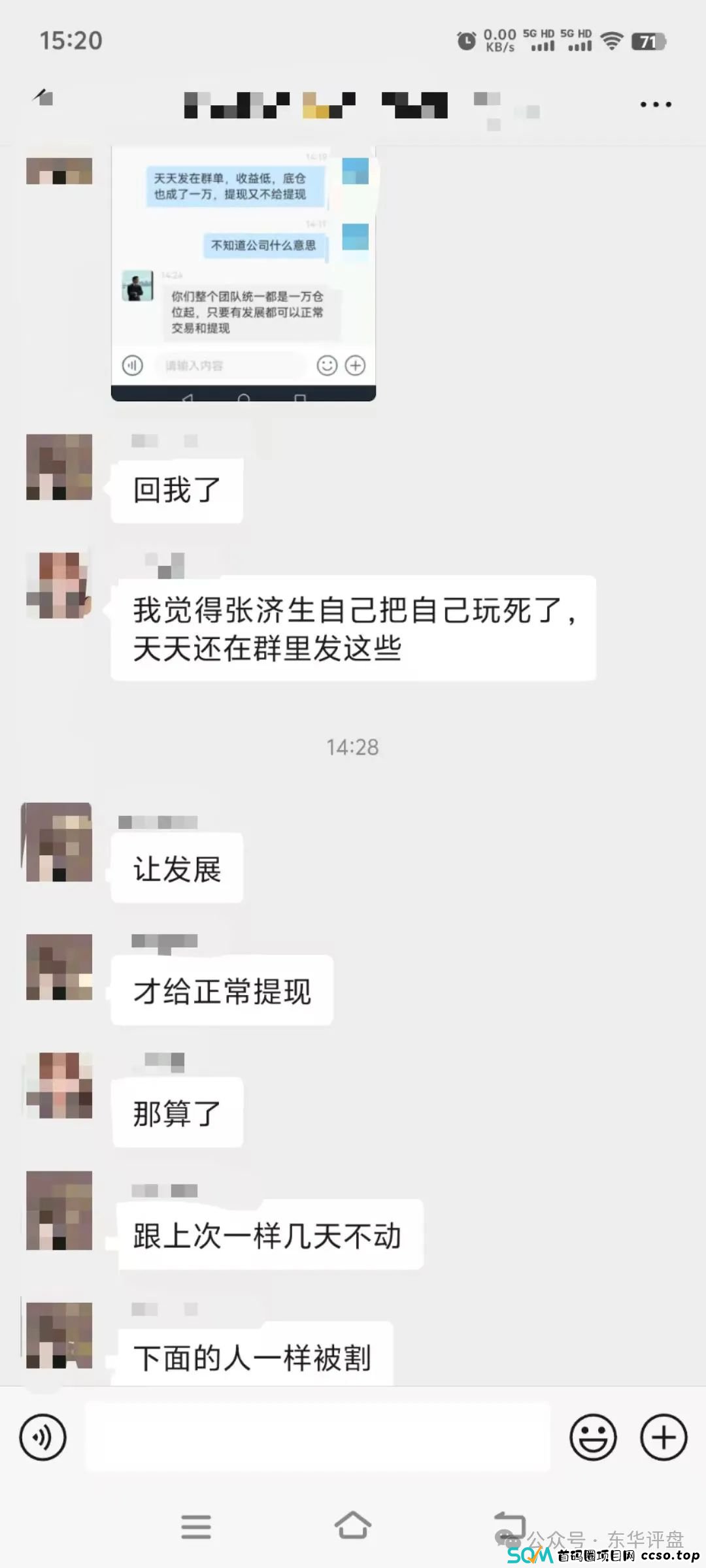Tap the voice icon in the embedded screenshot input bar
Image resolution: width=706 pixels, height=1568 pixels.
point(133,366)
